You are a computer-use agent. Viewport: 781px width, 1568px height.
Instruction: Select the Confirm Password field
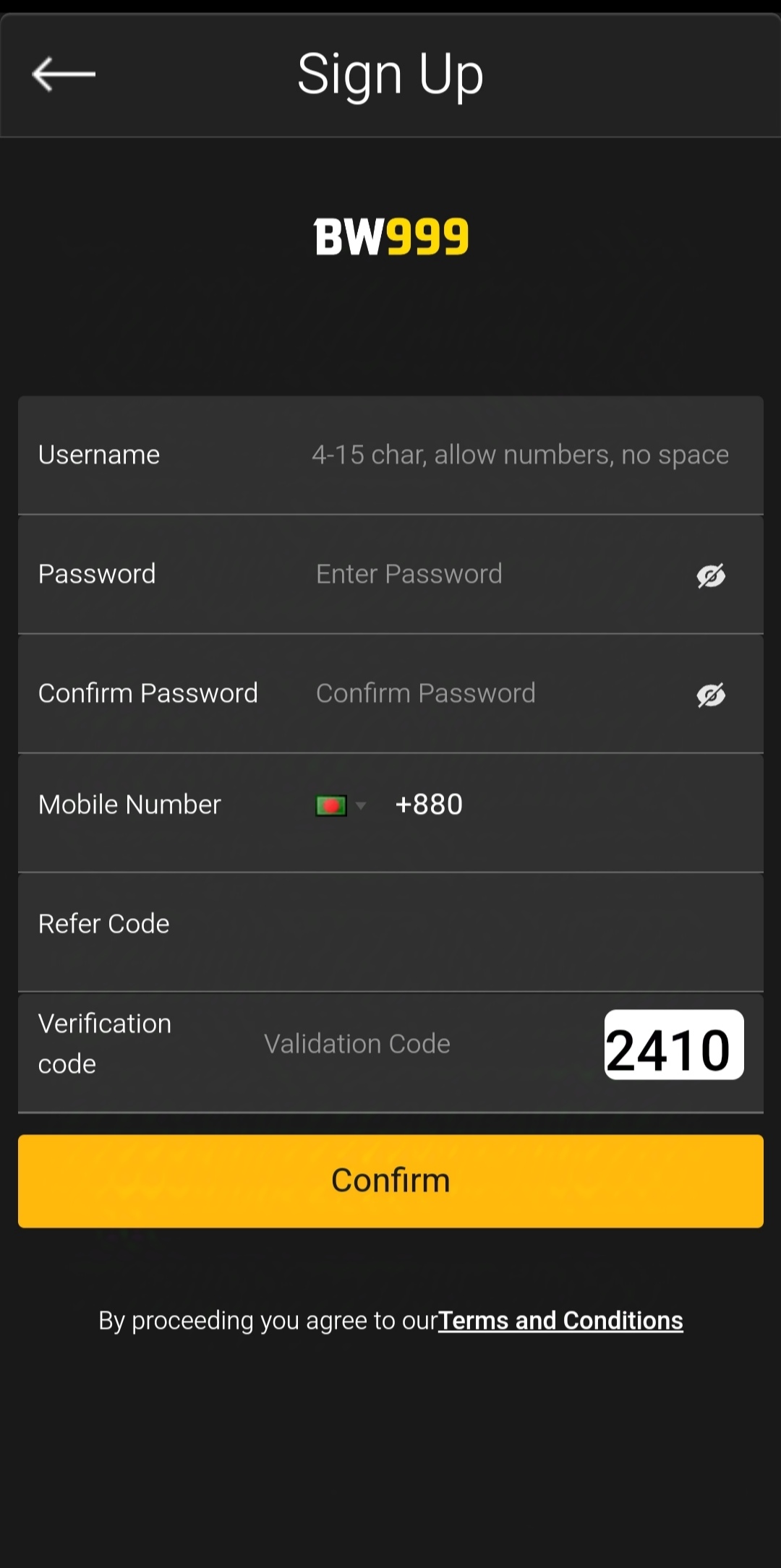click(x=492, y=693)
